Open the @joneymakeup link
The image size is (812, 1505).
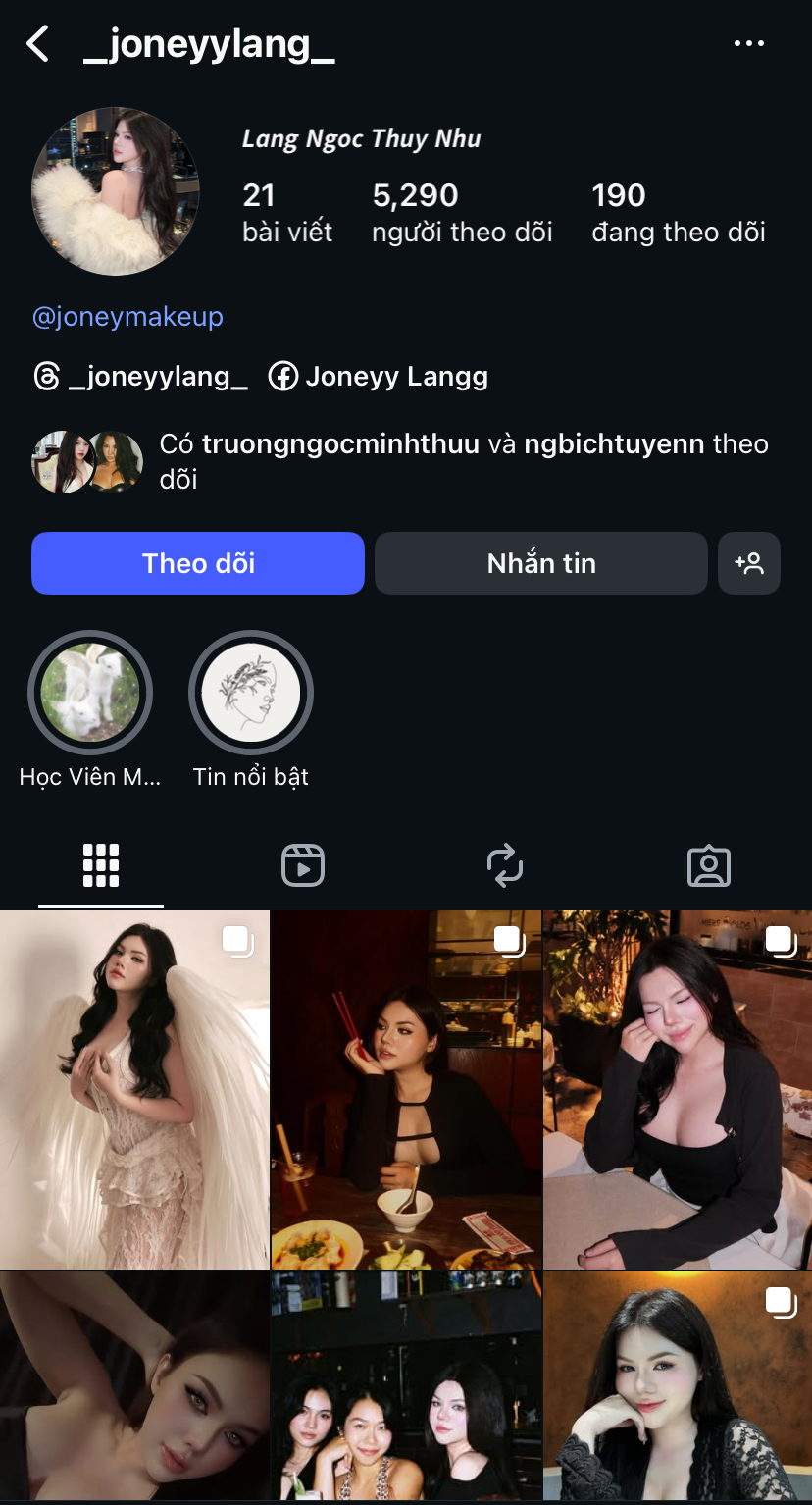click(127, 317)
